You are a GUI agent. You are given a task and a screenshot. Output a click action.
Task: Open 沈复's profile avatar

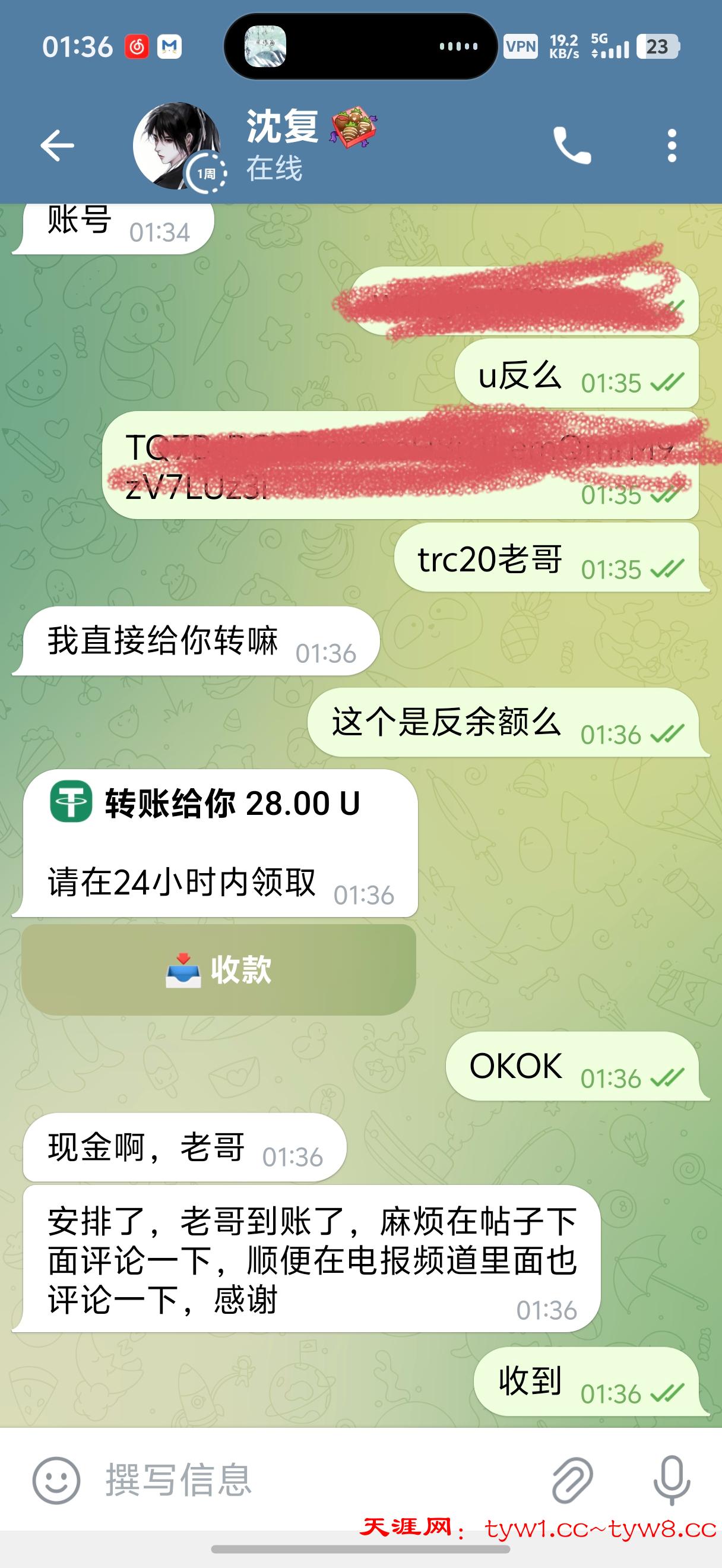pyautogui.click(x=176, y=146)
